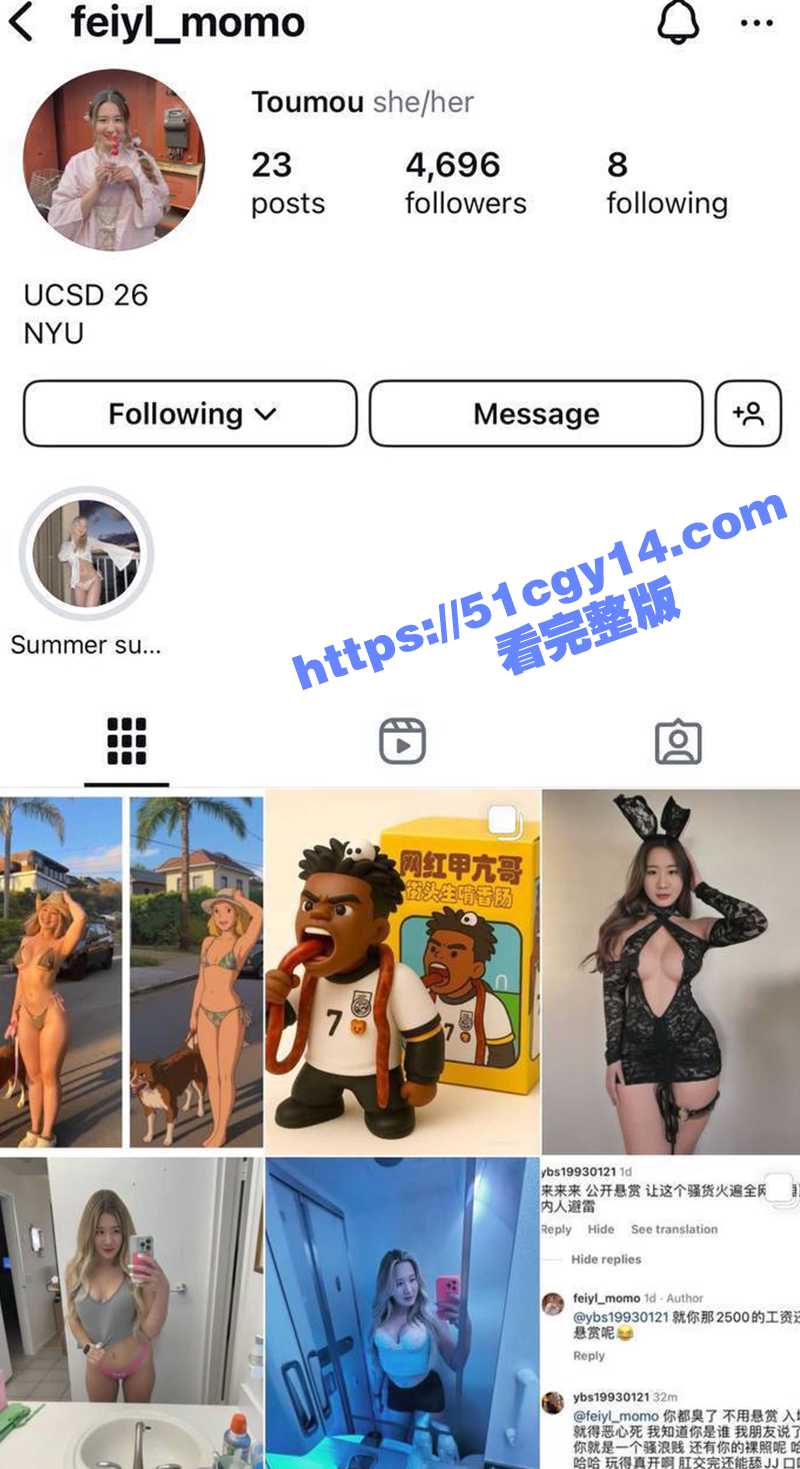Image resolution: width=800 pixels, height=1469 pixels.
Task: Tap the suggested people add-person icon
Action: point(748,414)
